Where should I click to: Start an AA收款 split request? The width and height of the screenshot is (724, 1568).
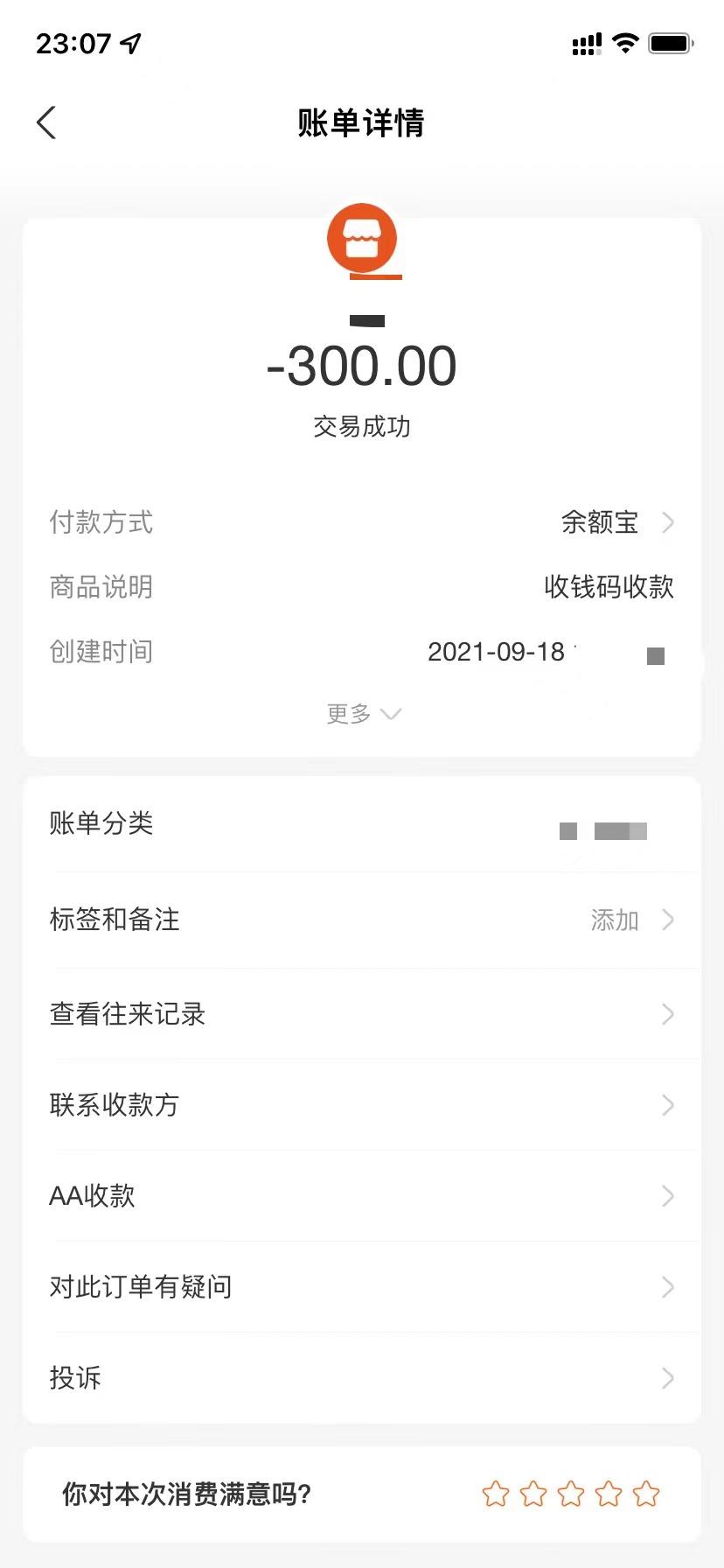click(x=362, y=1196)
